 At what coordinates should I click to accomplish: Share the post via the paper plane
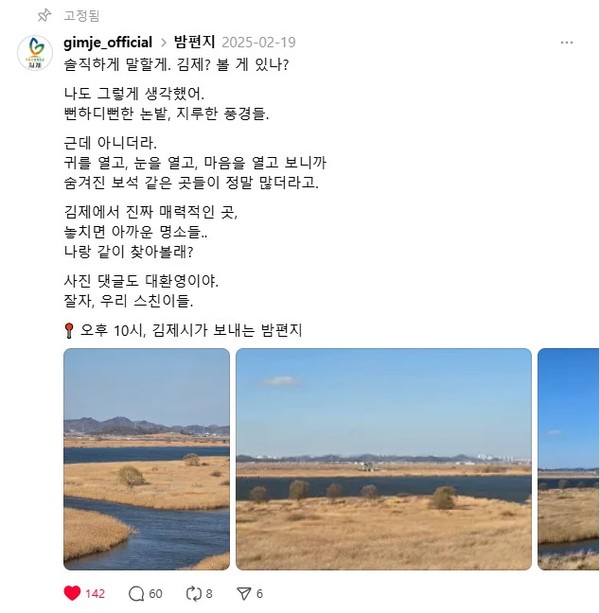click(x=246, y=593)
